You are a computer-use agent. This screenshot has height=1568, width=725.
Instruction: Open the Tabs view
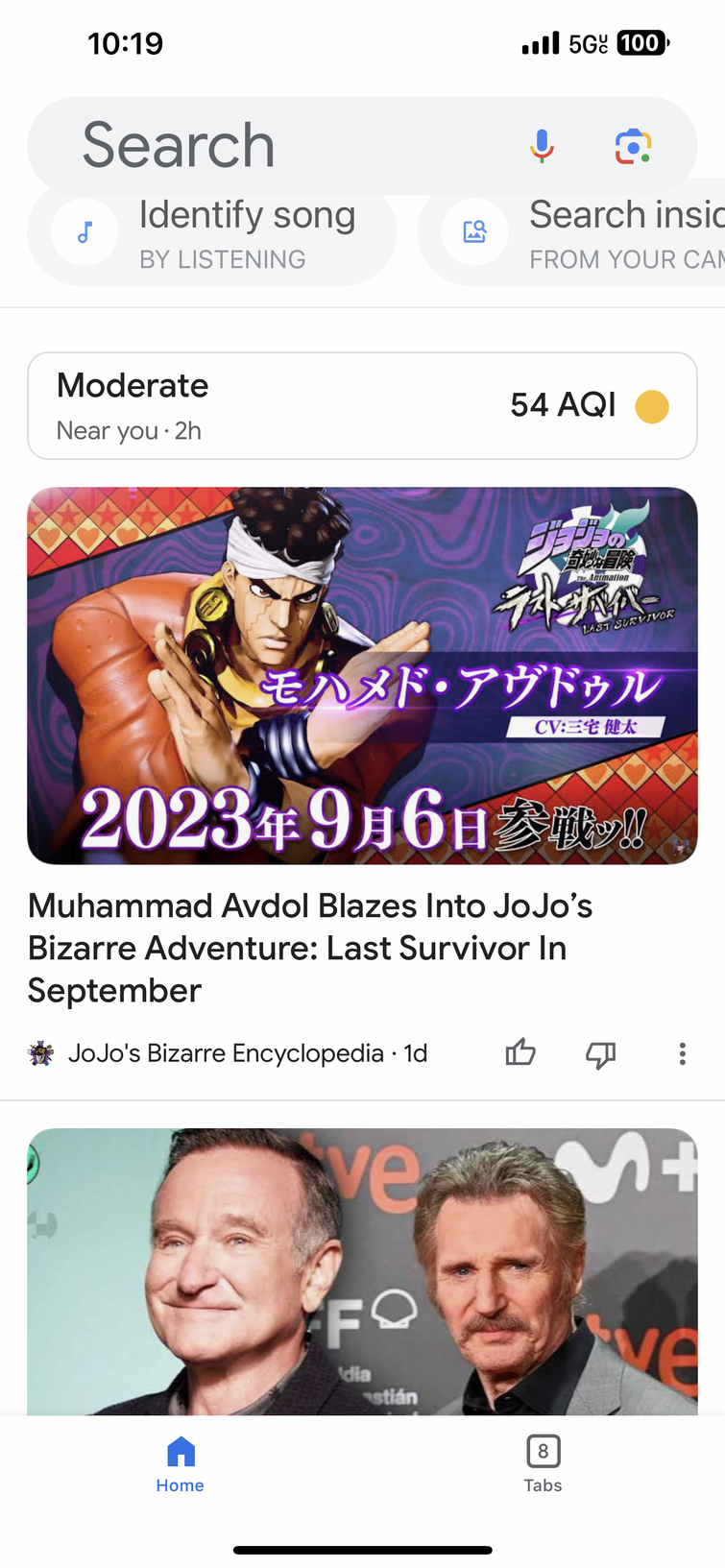(543, 1464)
